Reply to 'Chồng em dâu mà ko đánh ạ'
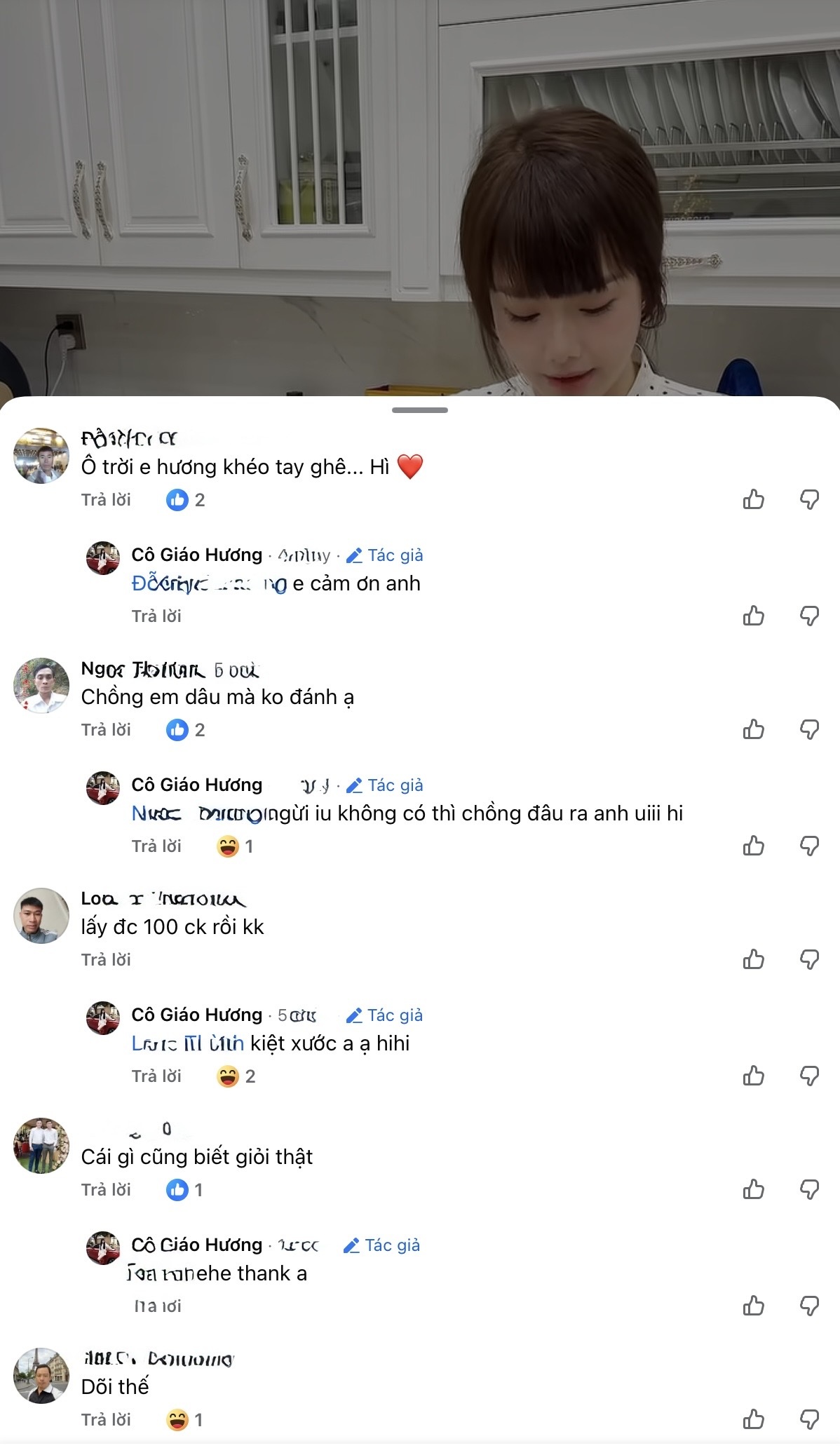The image size is (840, 1448). (x=106, y=730)
